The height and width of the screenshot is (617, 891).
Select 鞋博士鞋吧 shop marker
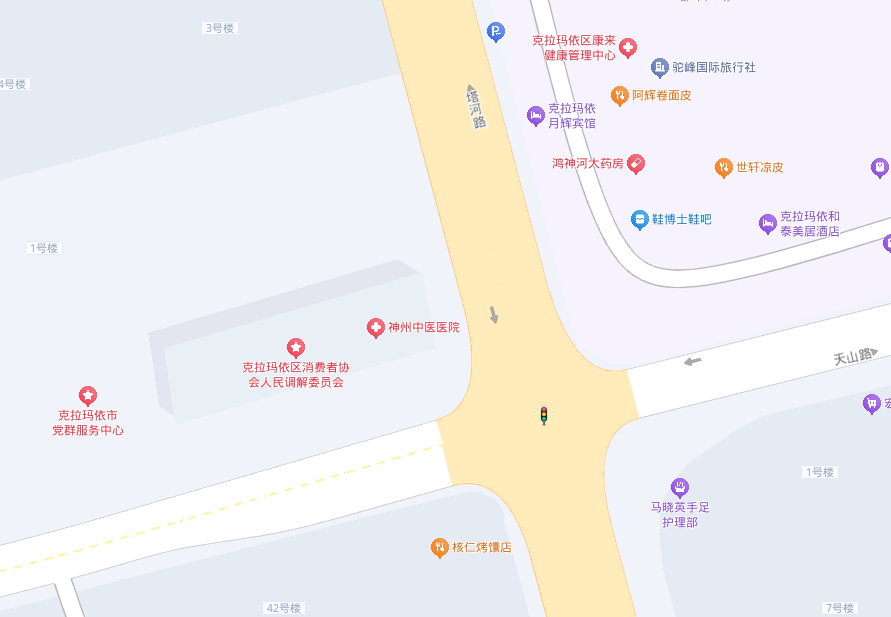(640, 219)
